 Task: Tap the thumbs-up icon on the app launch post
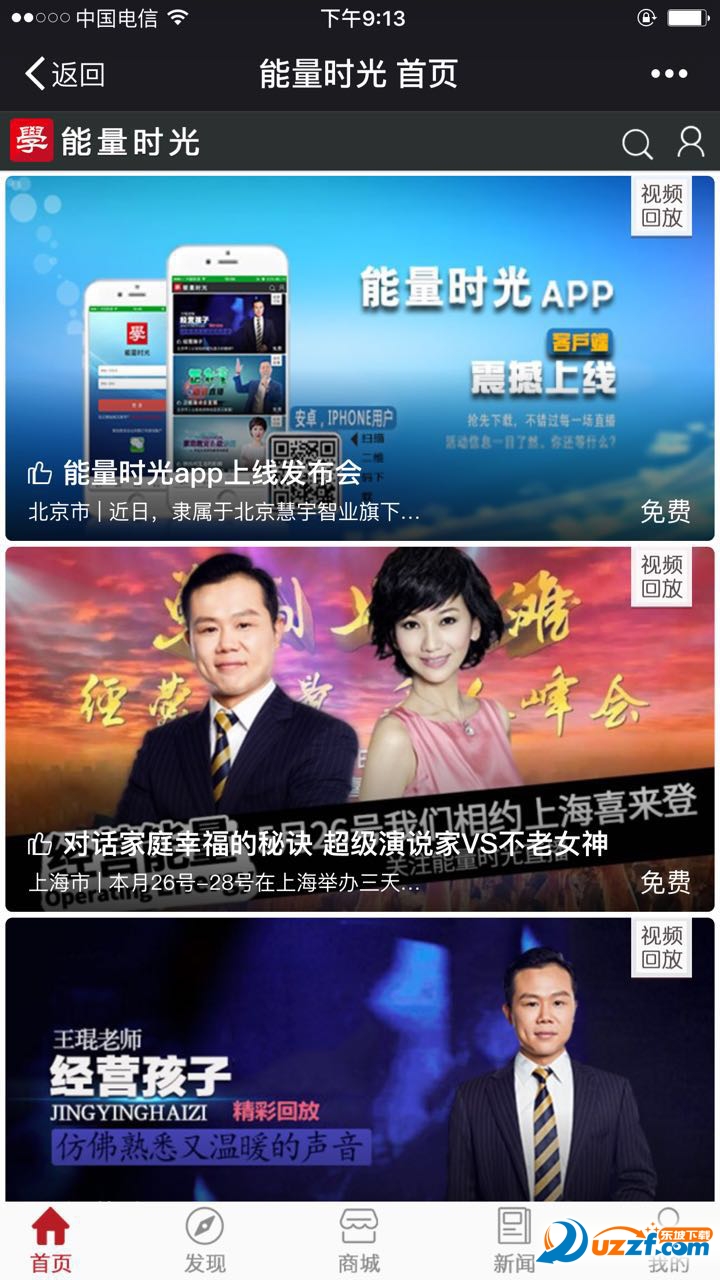40,474
